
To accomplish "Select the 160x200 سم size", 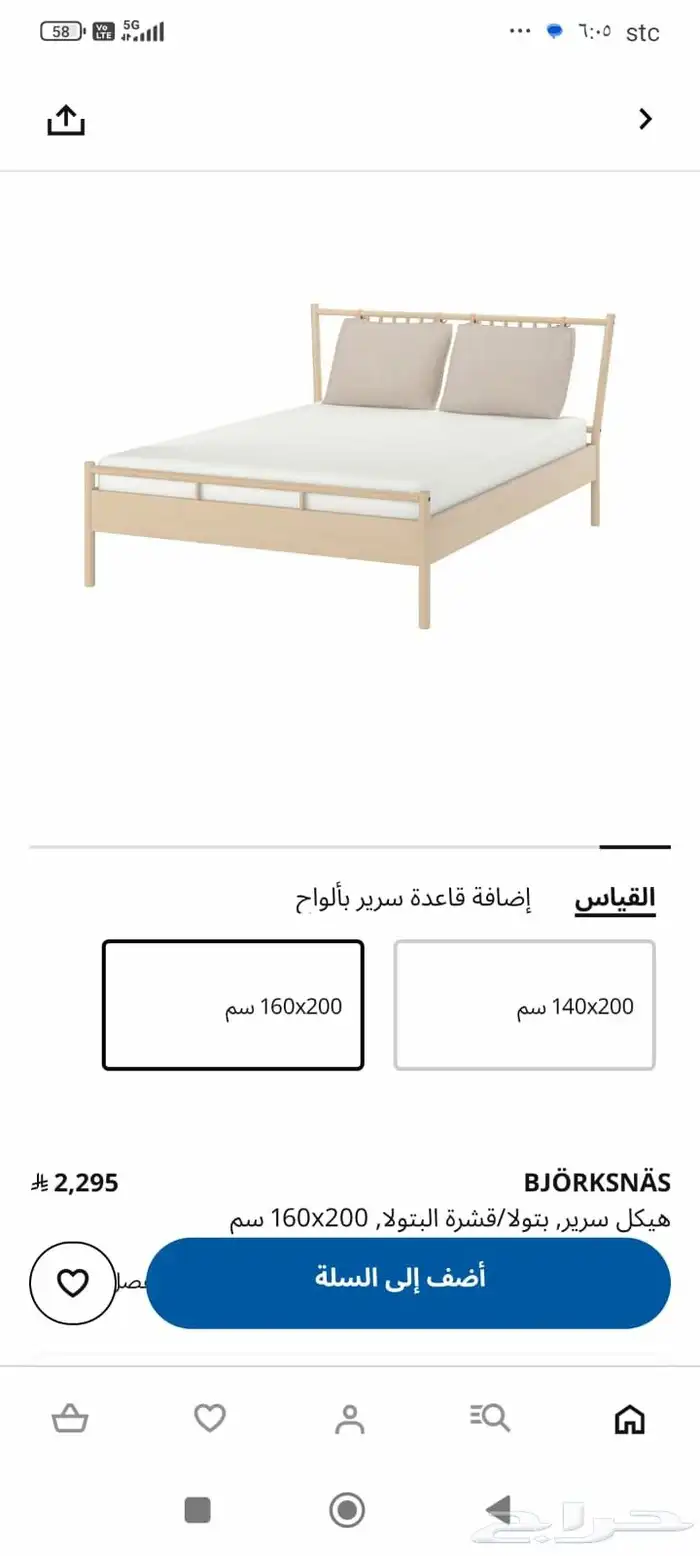I will pos(233,1005).
